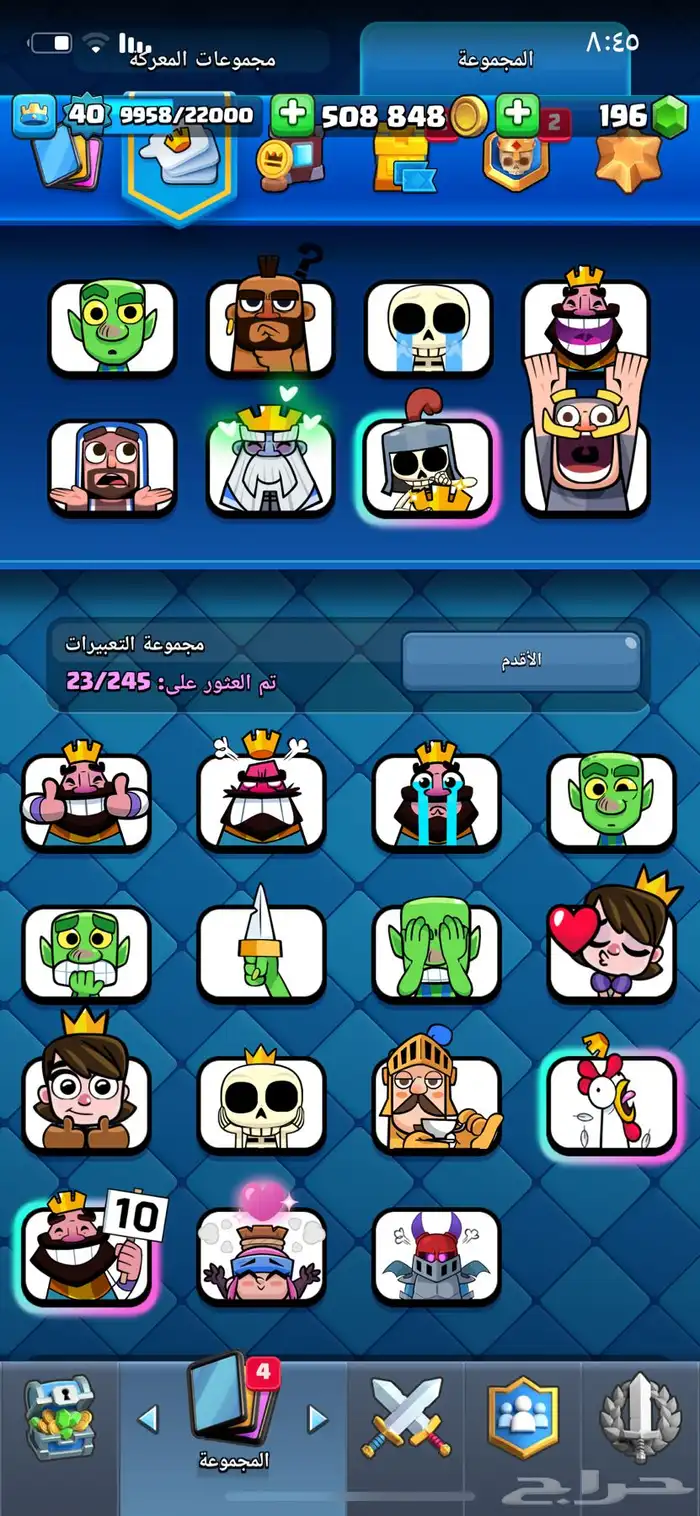Tap the left arrow beside المجموعة
700x1516 pixels.
148,1418
